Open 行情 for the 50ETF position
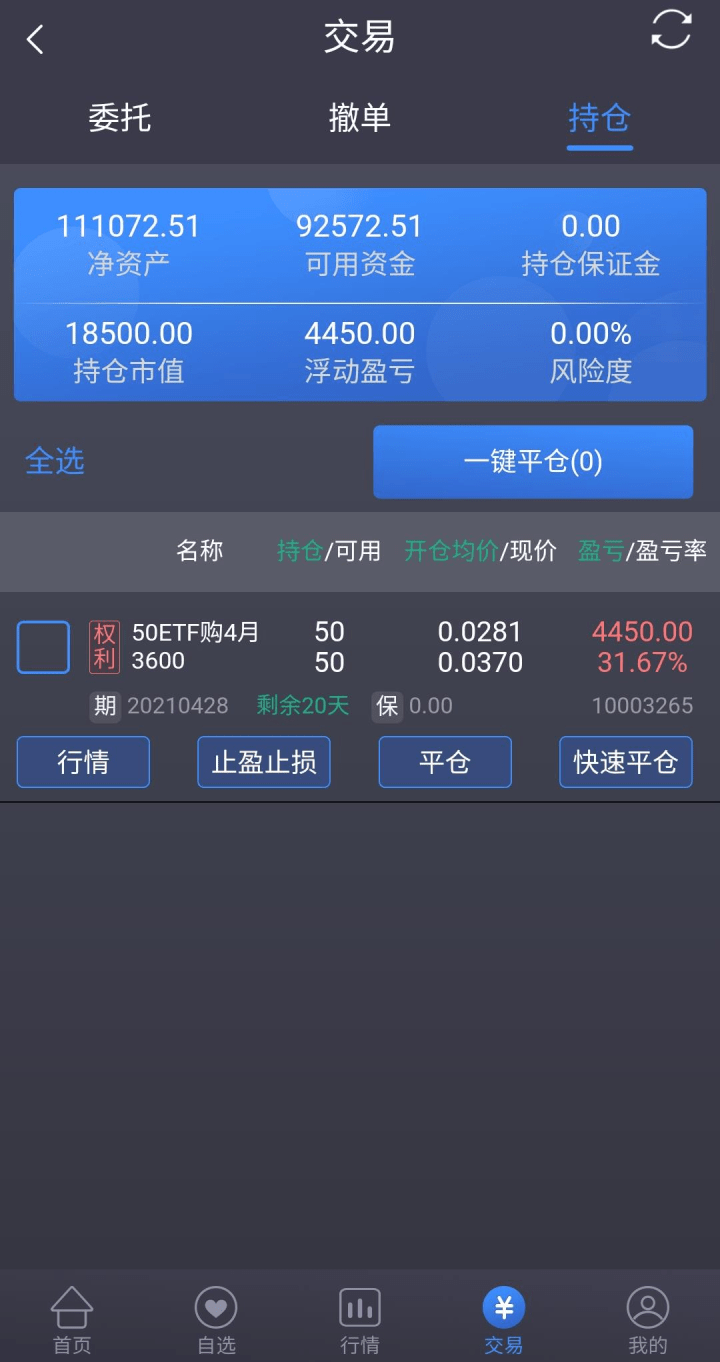Viewport: 720px width, 1362px height. point(83,762)
